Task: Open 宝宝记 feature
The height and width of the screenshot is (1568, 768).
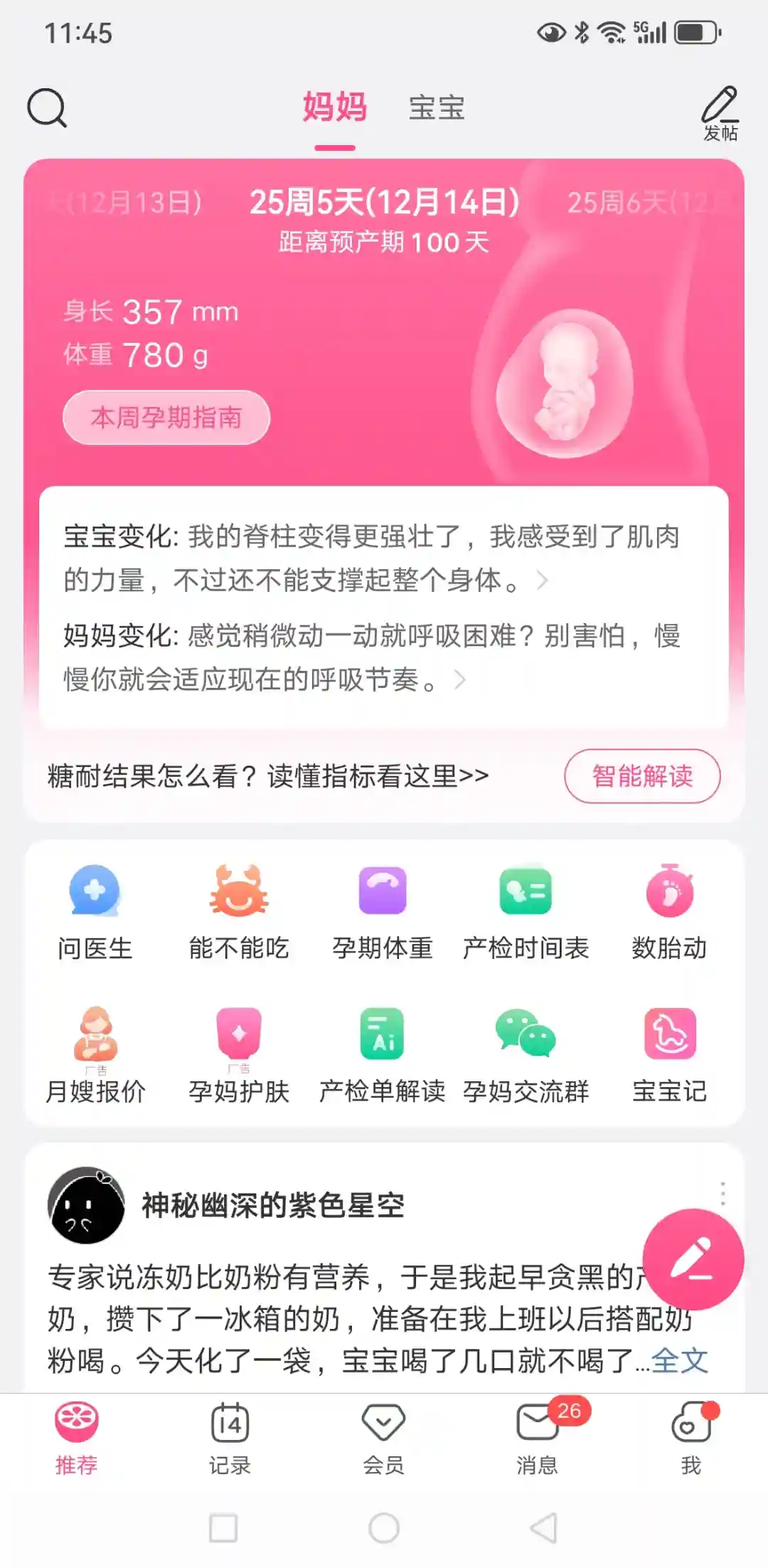Action: point(669,1054)
